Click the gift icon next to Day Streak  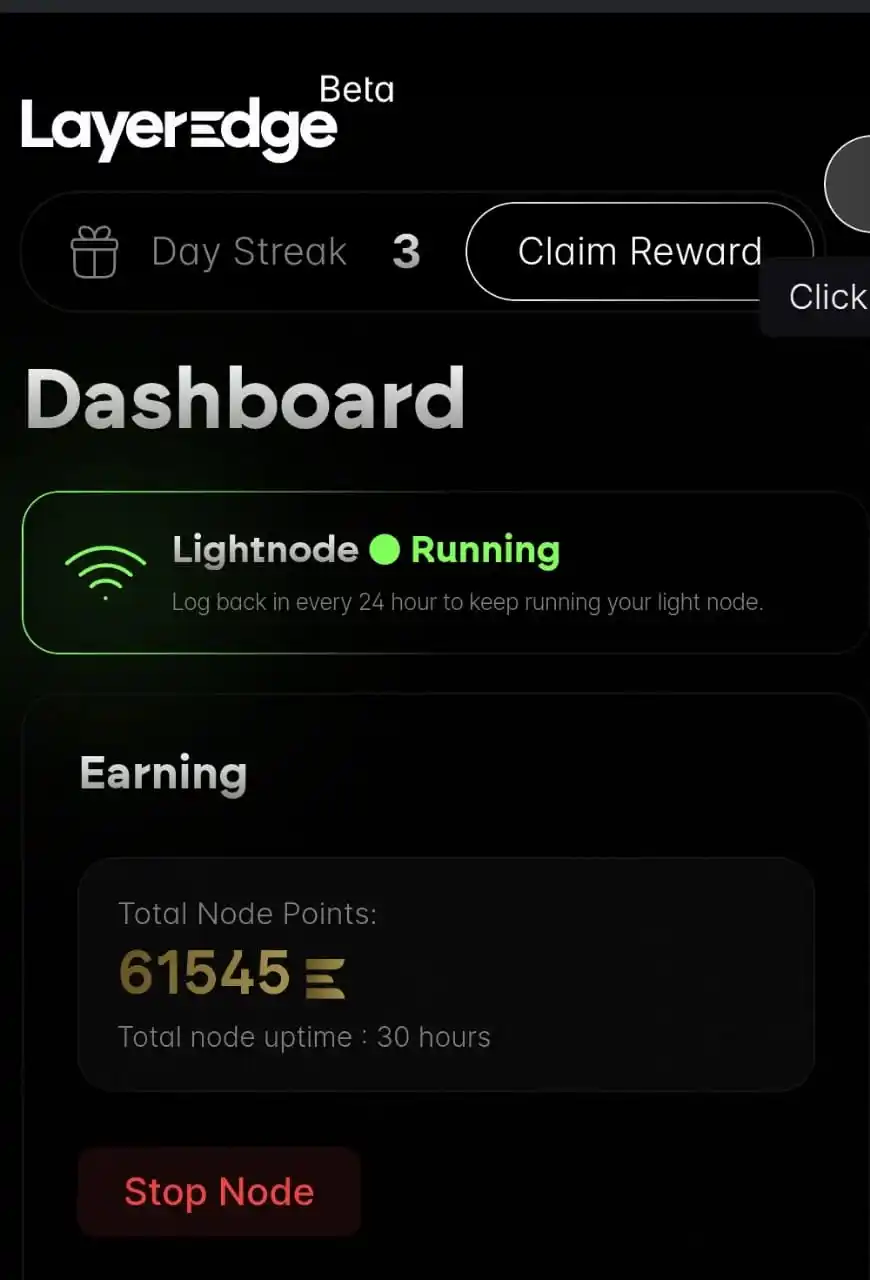pyautogui.click(x=94, y=252)
